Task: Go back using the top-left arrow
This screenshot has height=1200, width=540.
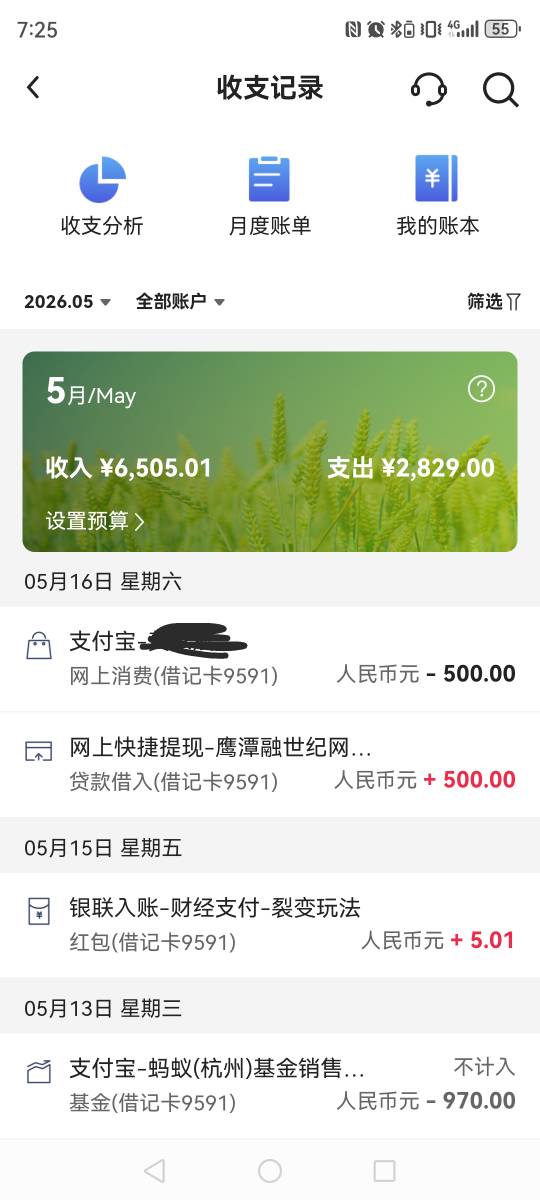Action: (33, 88)
